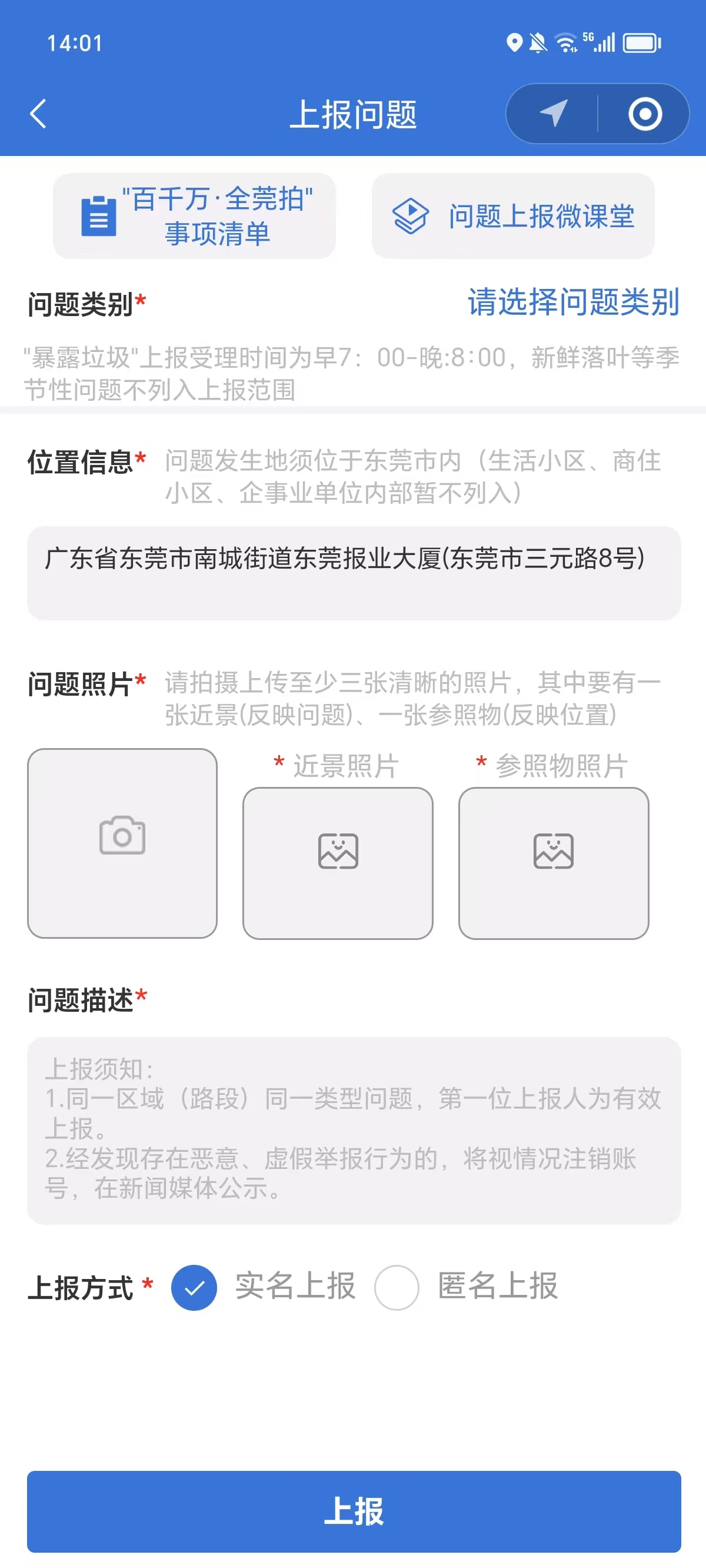Take a photo with the camera tile
Viewport: 706px width, 1568px height.
pos(122,843)
